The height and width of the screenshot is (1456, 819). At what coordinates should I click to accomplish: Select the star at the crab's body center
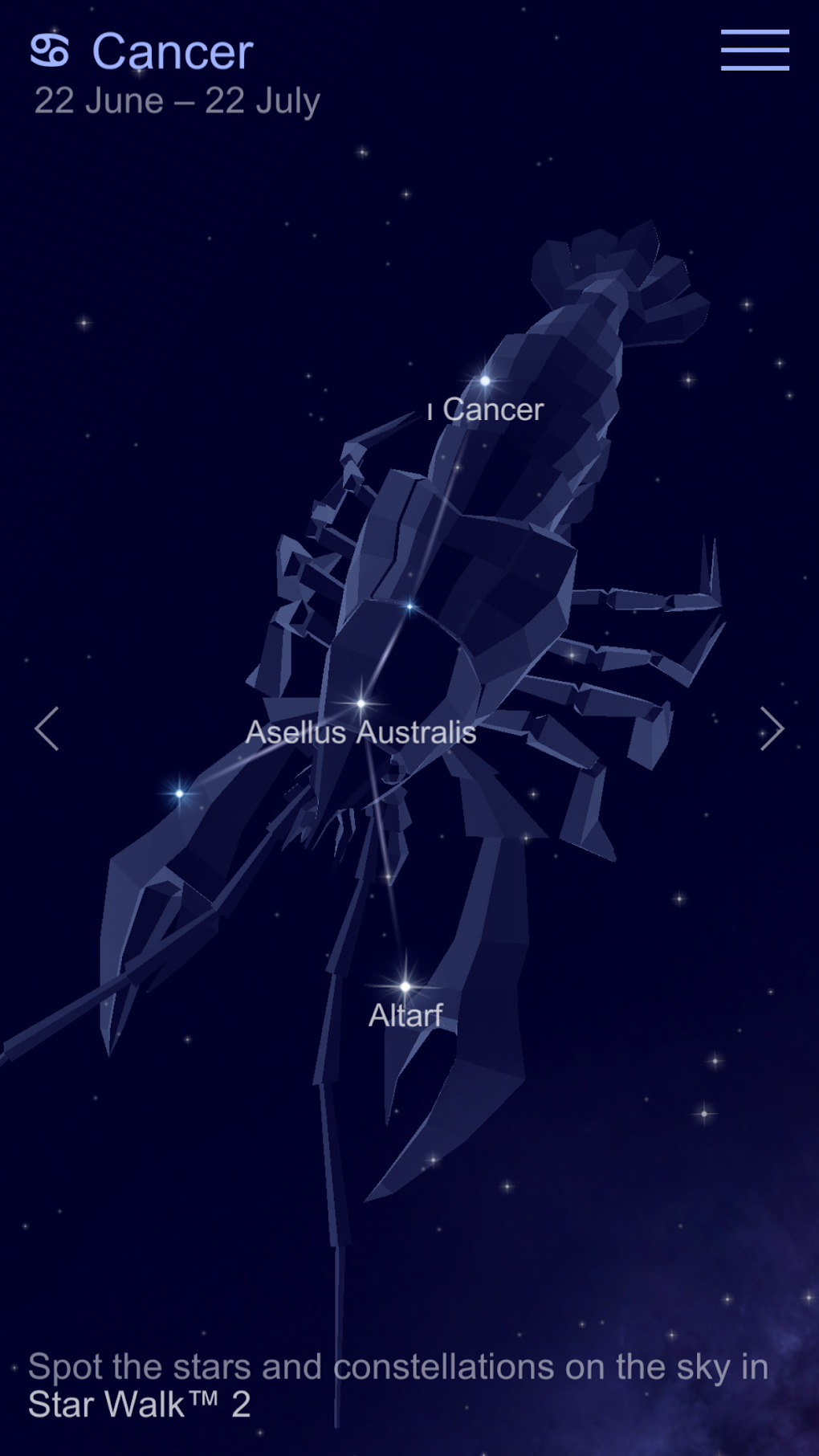coord(409,607)
